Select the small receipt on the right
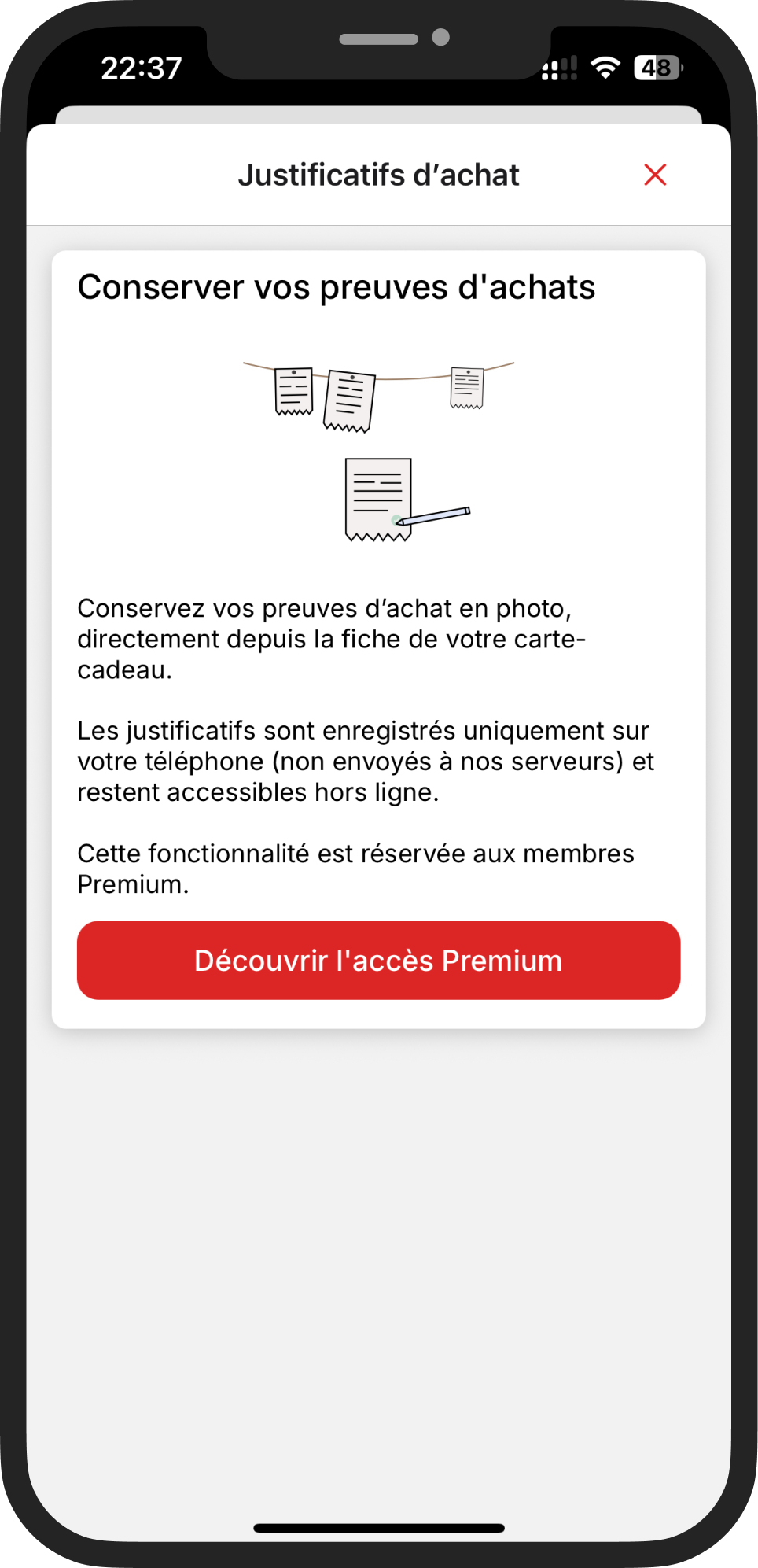 click(x=467, y=387)
